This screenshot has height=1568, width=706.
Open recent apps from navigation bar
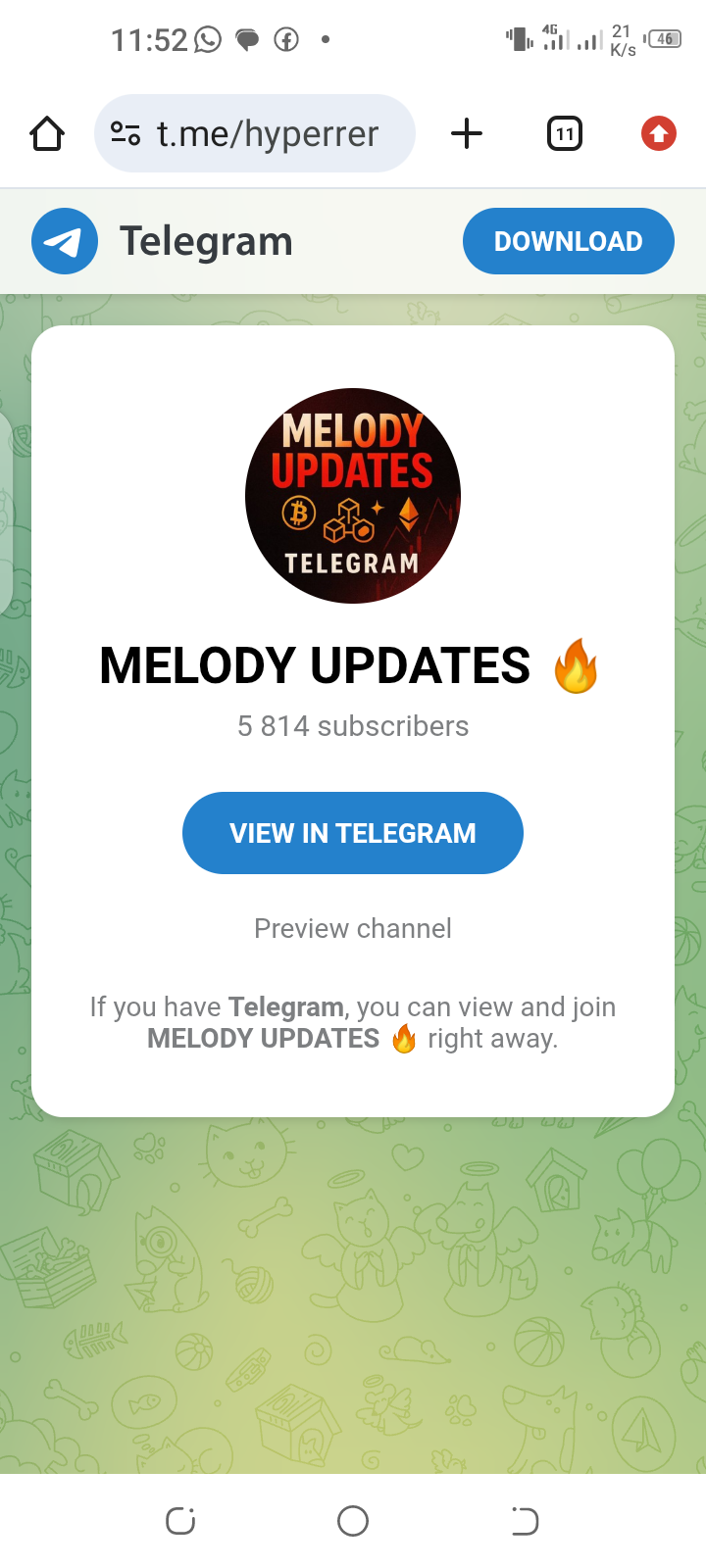tap(180, 1521)
